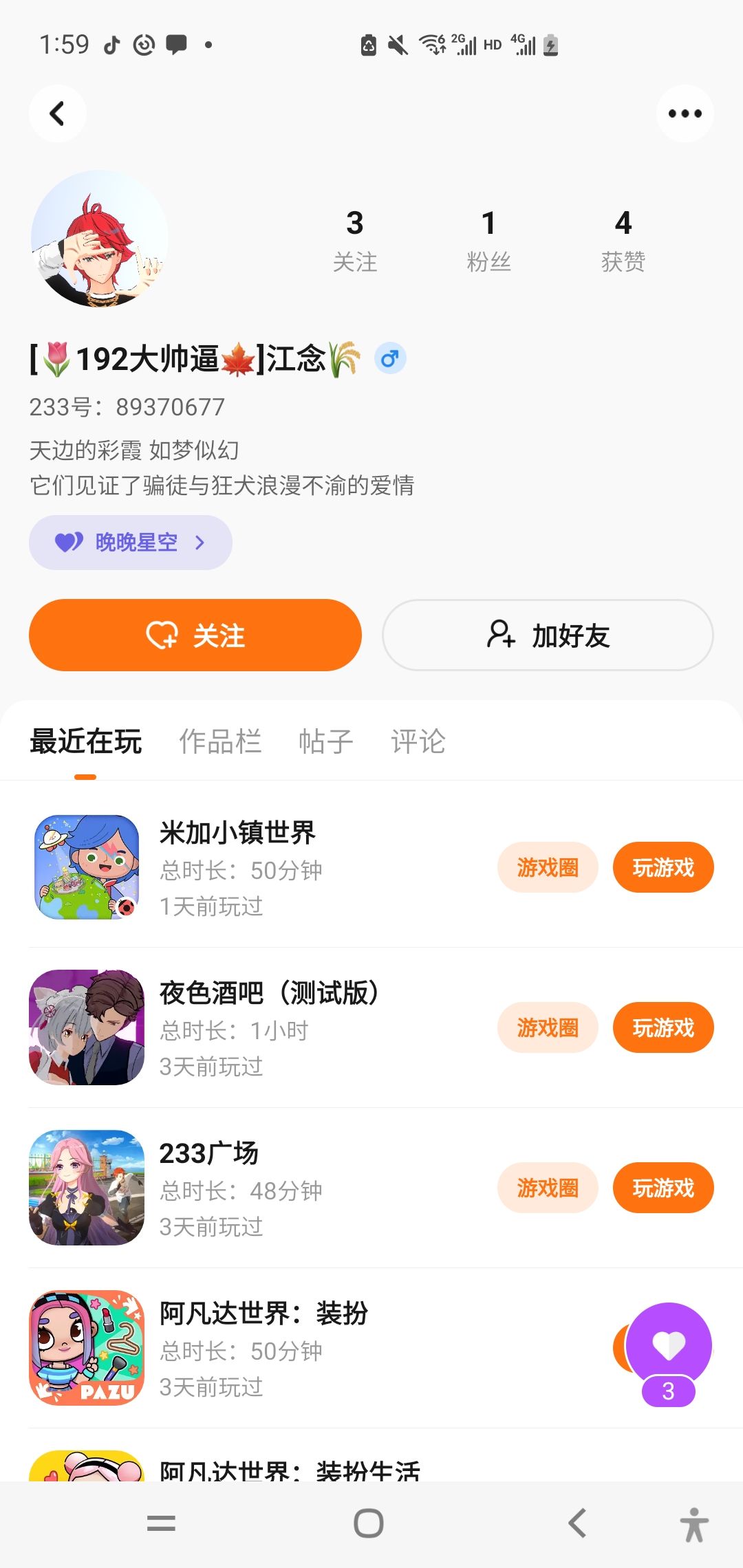Tap the system home button
Screen dimensions: 743x1568
(369, 1523)
